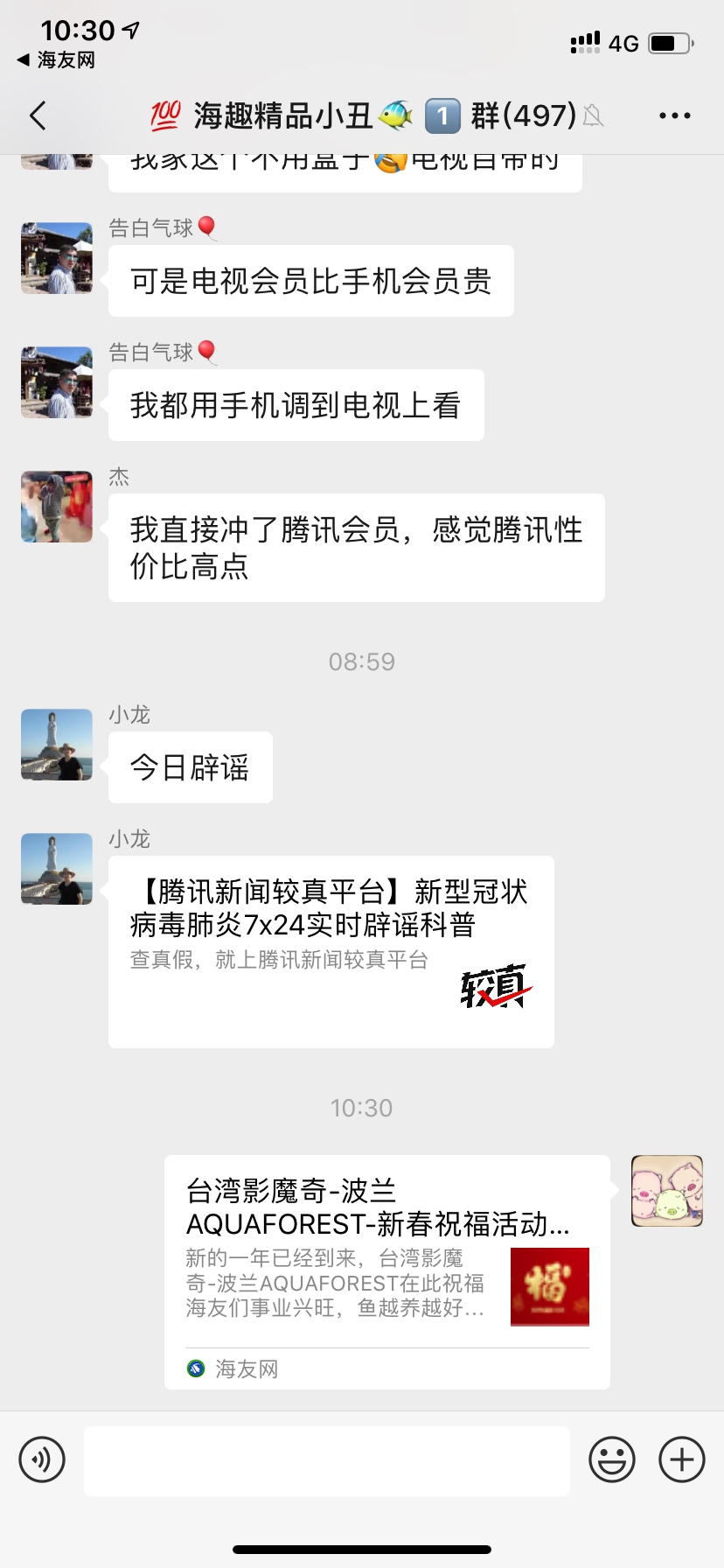Open the group chat overflow menu

coord(674,115)
